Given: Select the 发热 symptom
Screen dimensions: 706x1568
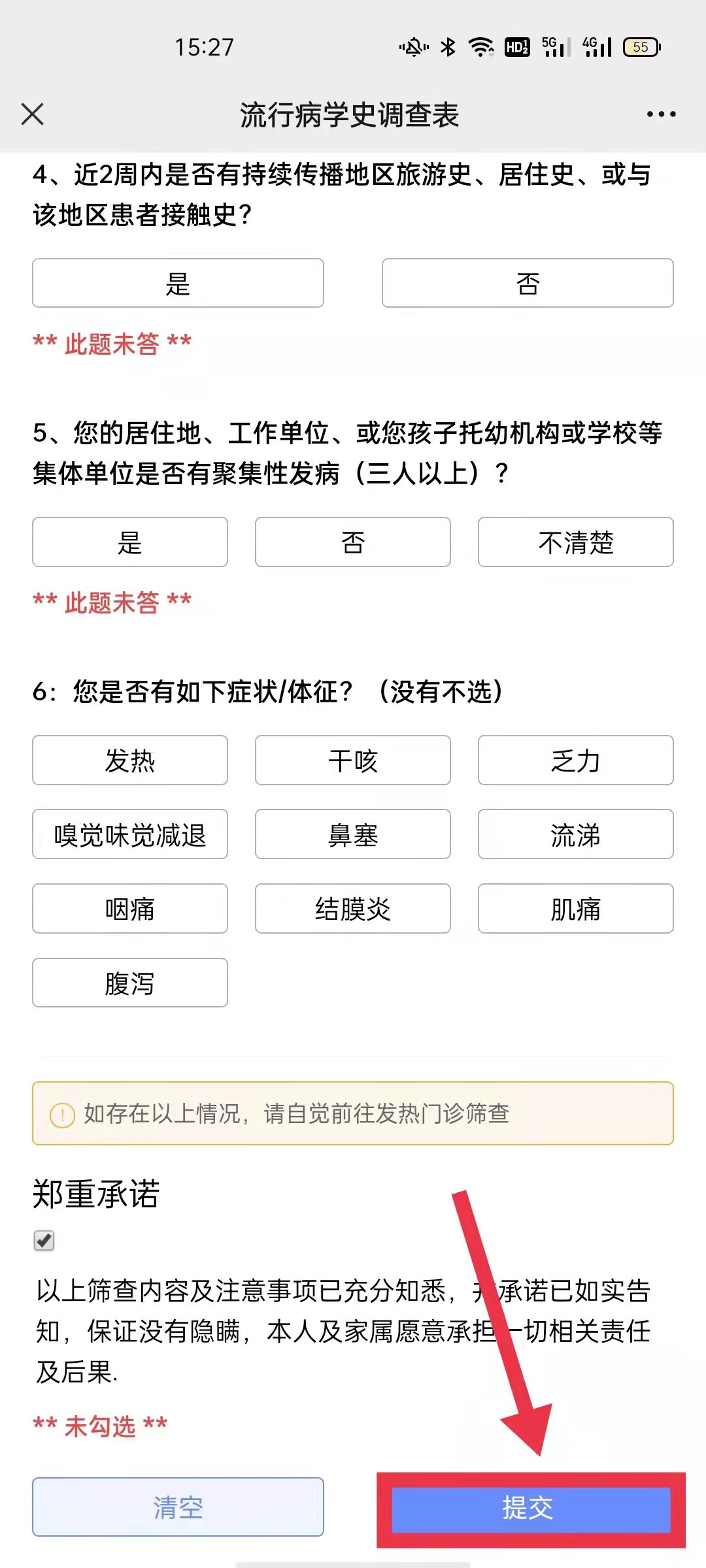Looking at the screenshot, I should (130, 760).
